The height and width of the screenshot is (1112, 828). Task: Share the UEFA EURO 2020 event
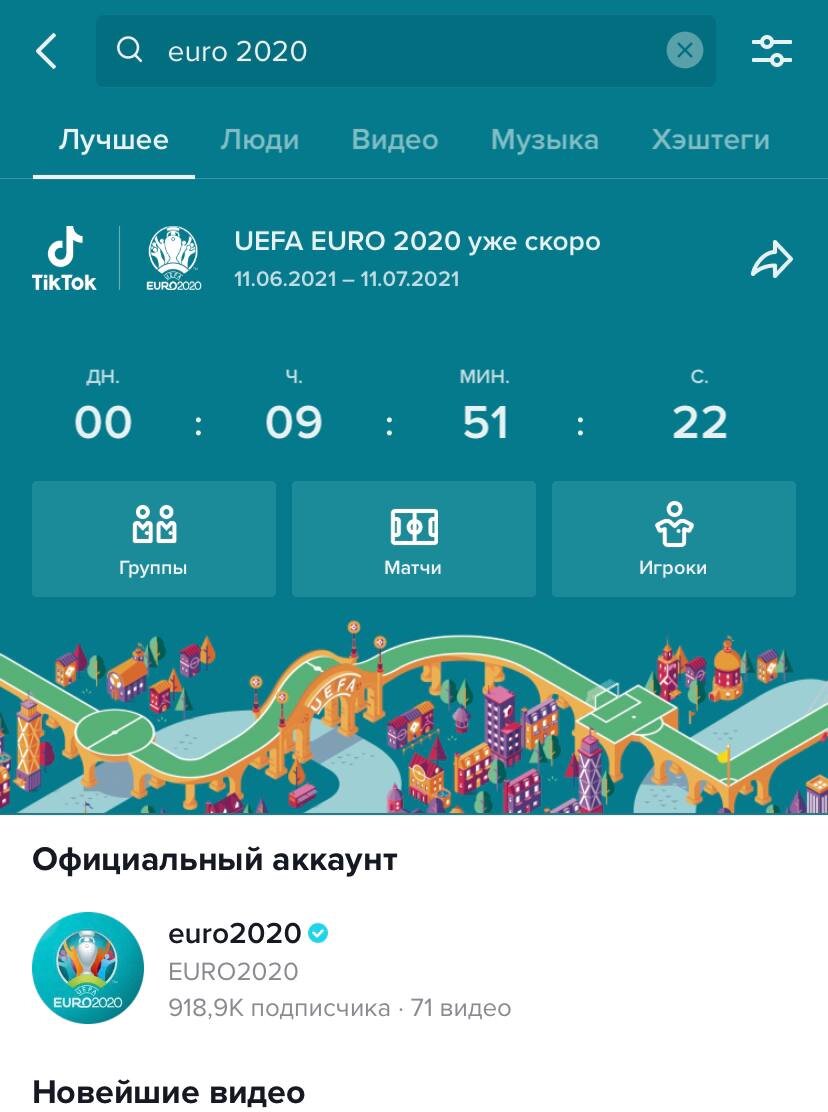tap(771, 261)
